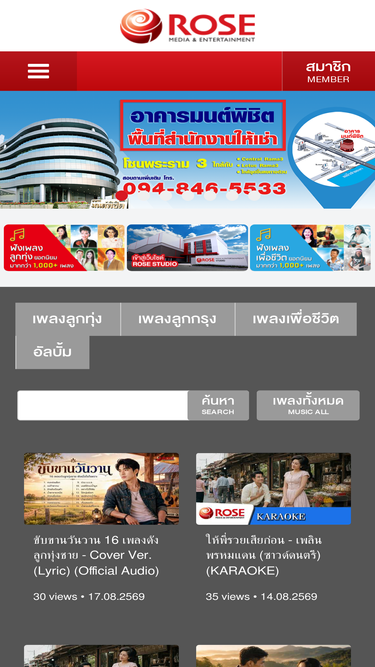Open the ขับขานวันวาน 16 เพลงดัง video
The height and width of the screenshot is (667, 375).
pos(101,489)
